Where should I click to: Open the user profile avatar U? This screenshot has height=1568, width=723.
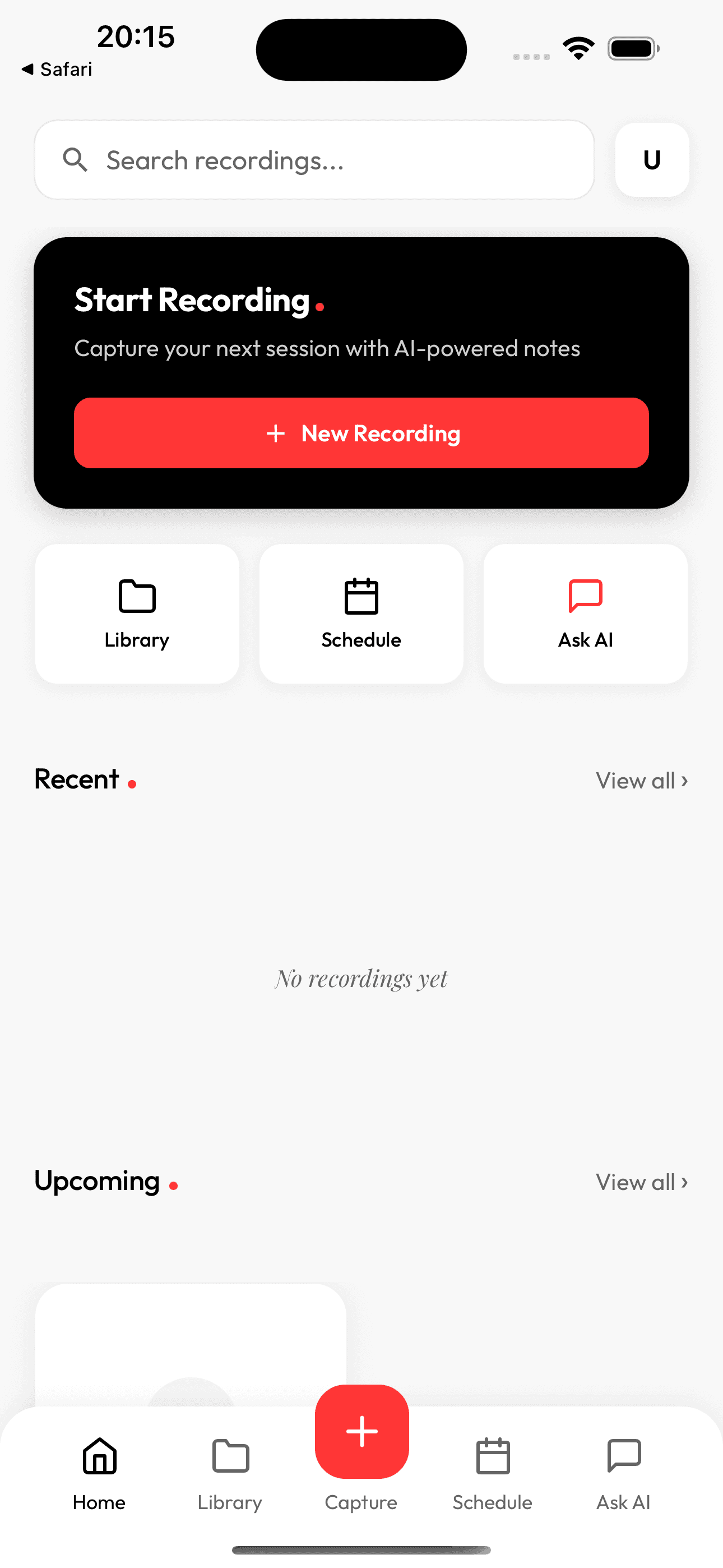(651, 160)
